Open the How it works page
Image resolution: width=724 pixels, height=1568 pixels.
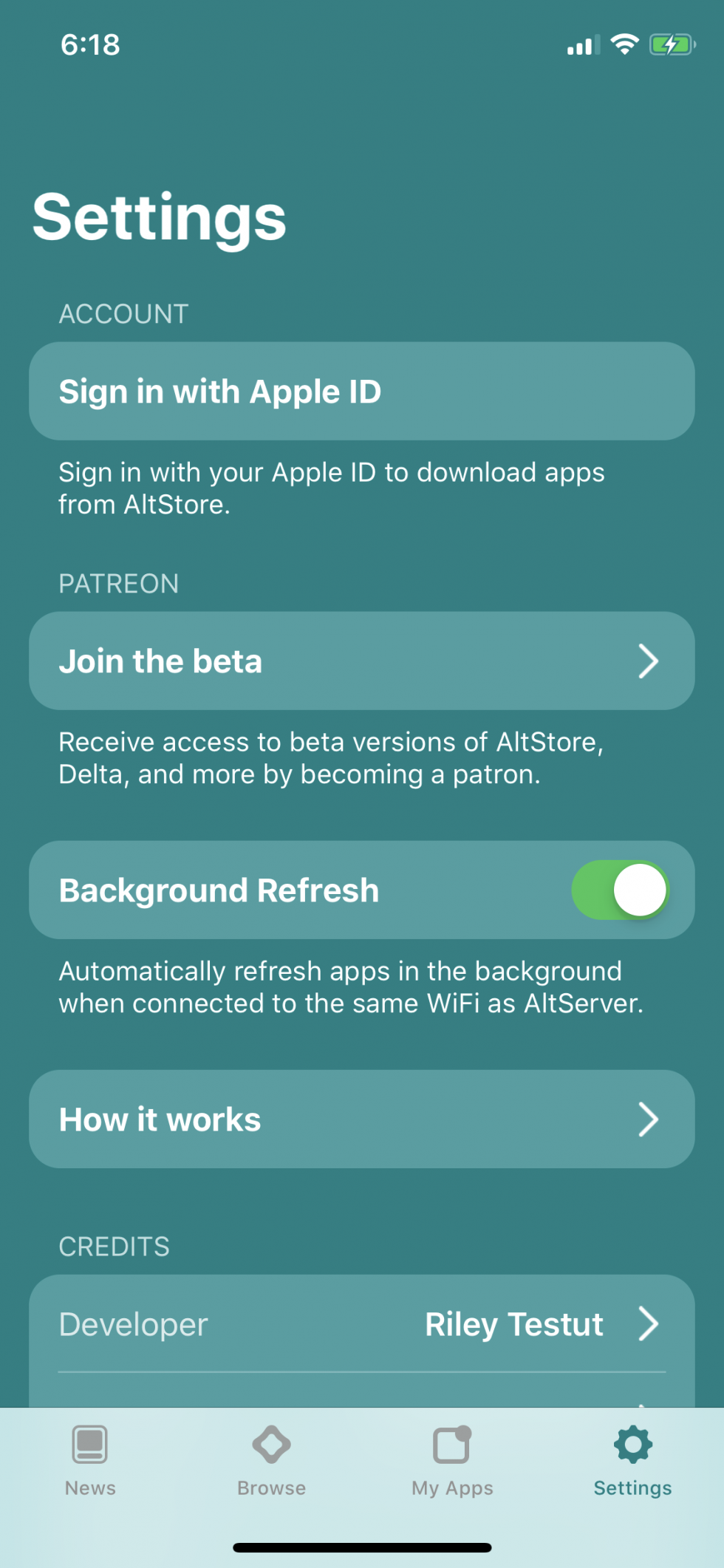click(x=362, y=1119)
